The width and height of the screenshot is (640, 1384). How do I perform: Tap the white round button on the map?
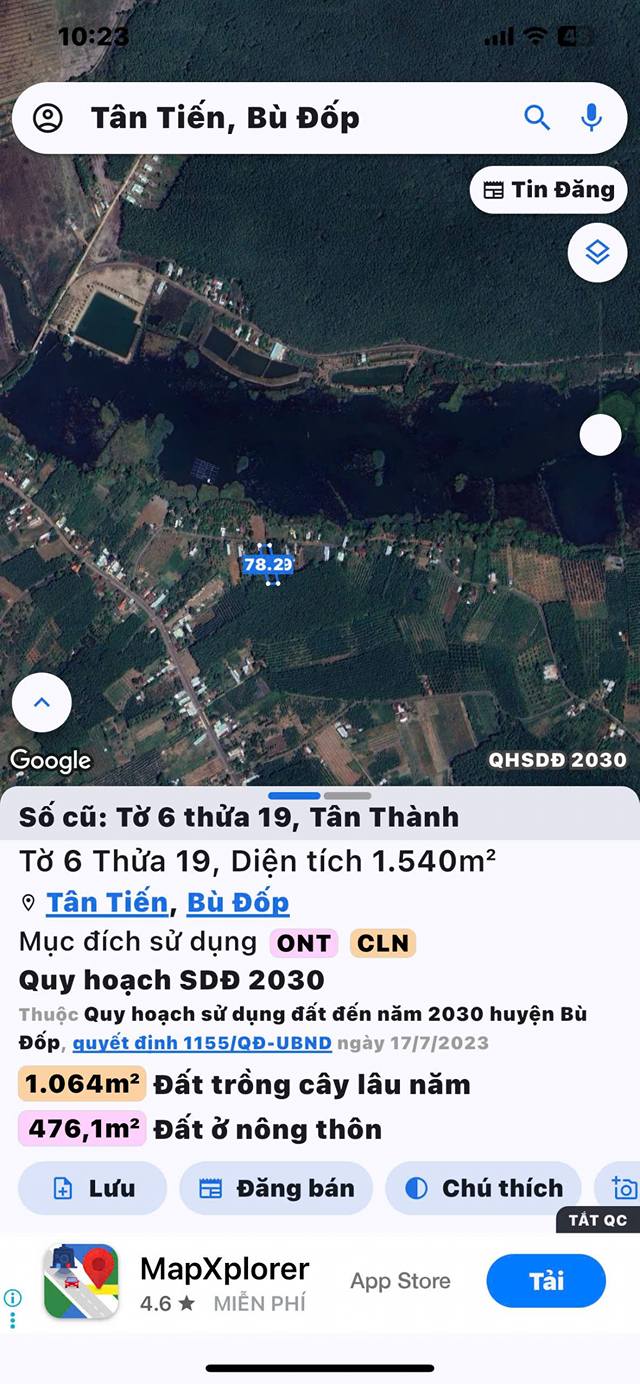point(600,435)
